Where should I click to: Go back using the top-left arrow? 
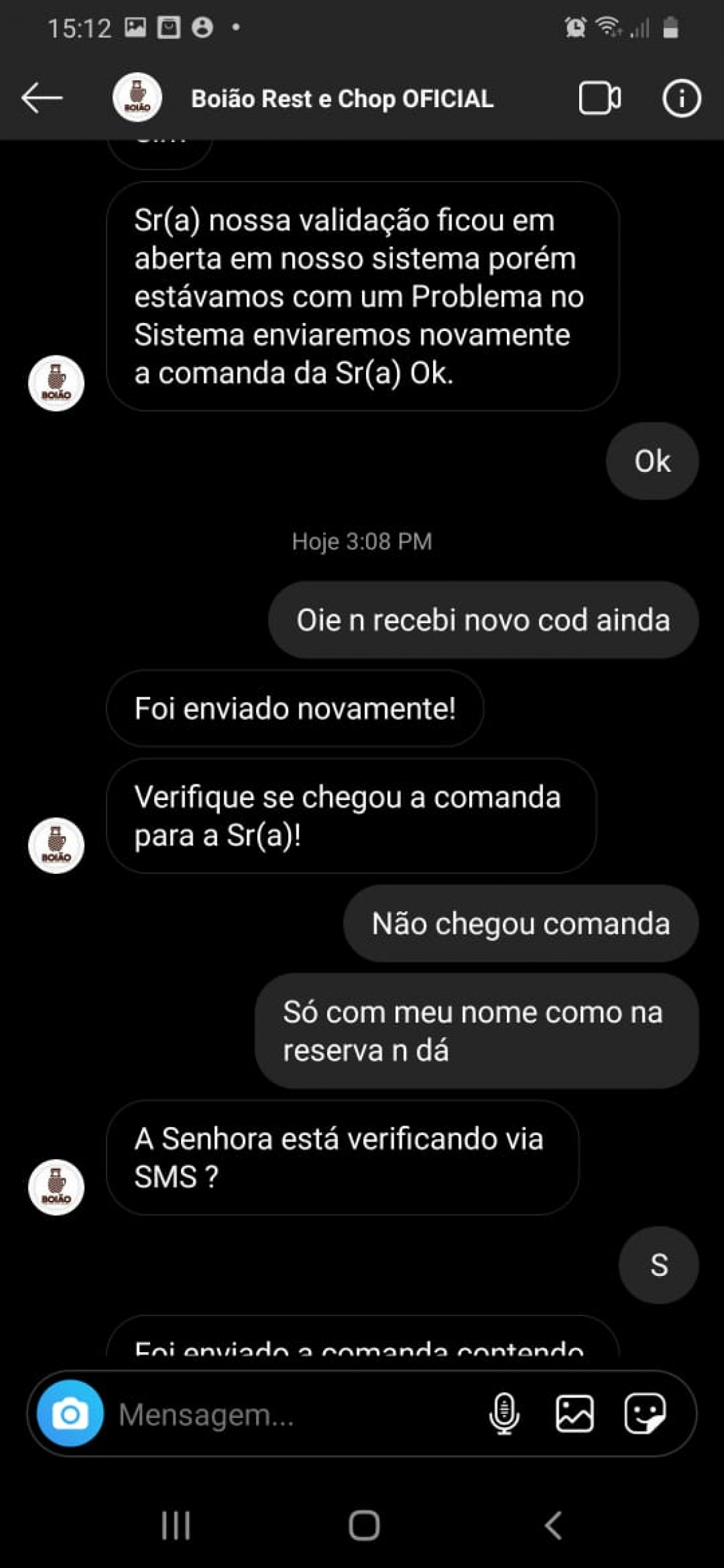41,99
